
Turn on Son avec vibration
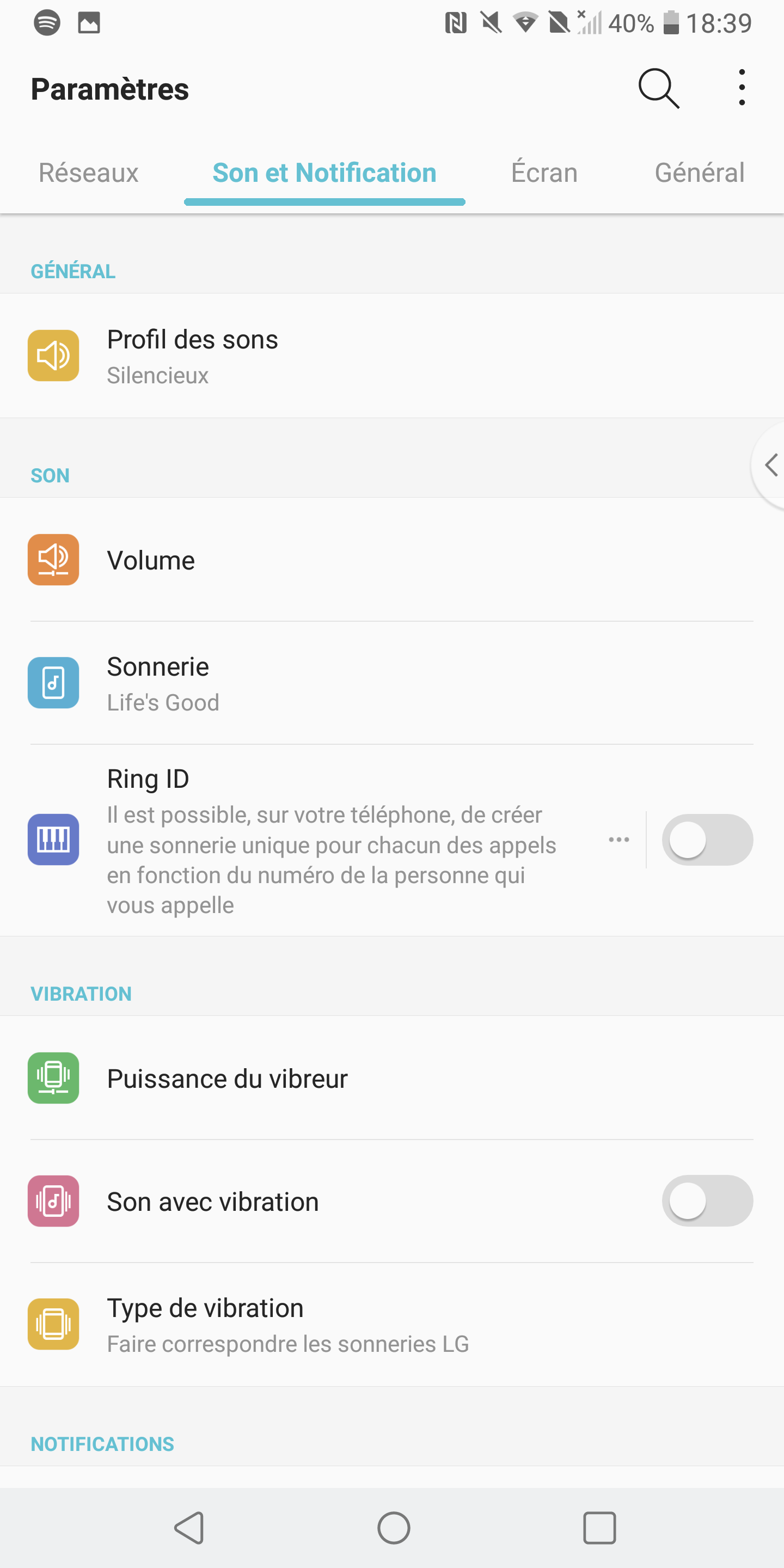point(707,1201)
